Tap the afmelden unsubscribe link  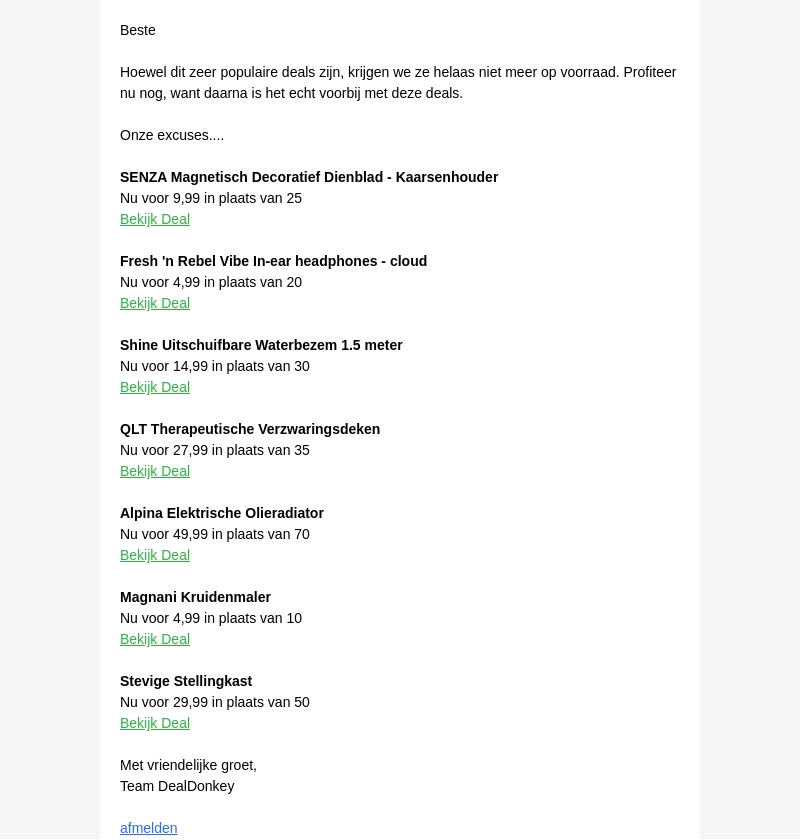pyautogui.click(x=149, y=828)
